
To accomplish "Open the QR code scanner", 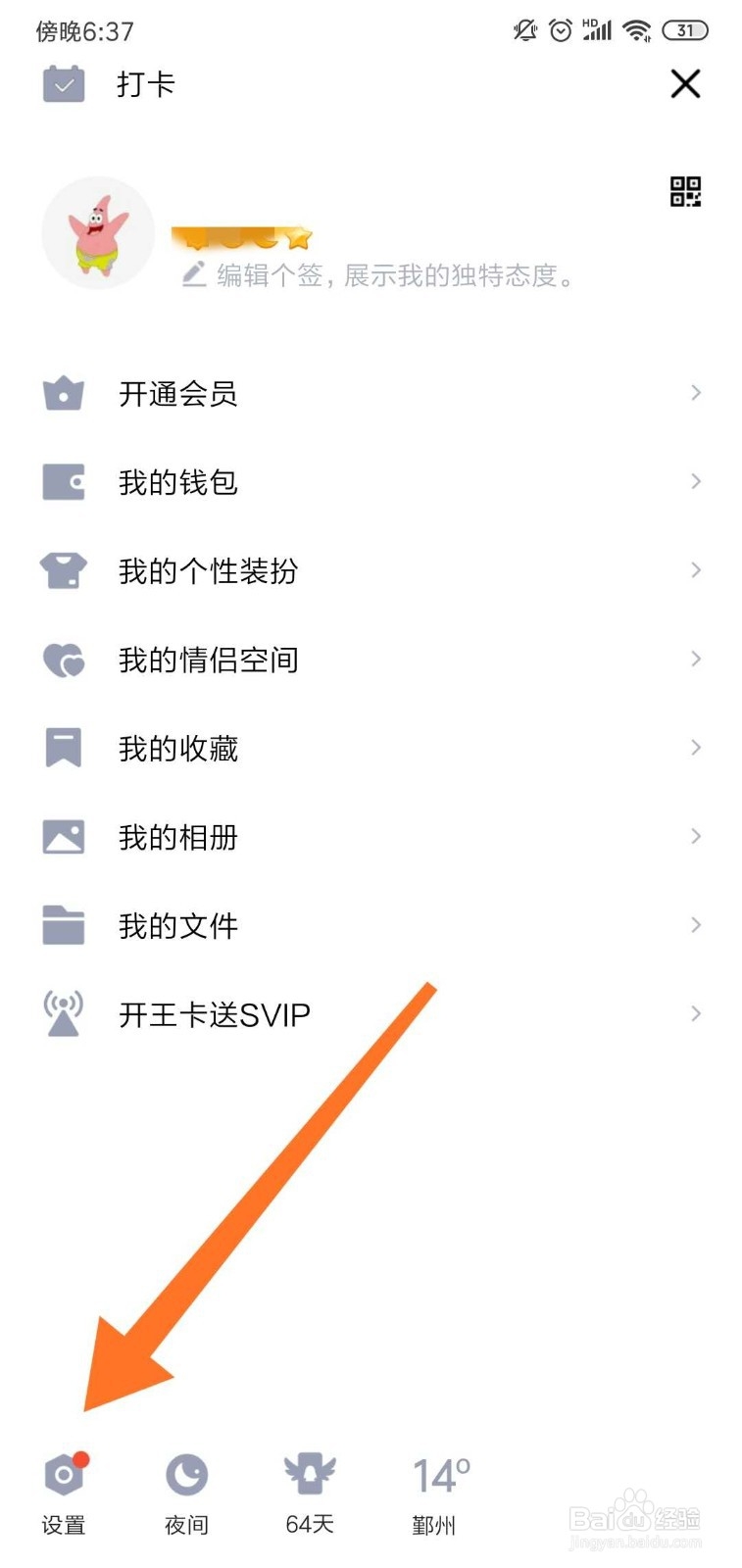I will [686, 193].
